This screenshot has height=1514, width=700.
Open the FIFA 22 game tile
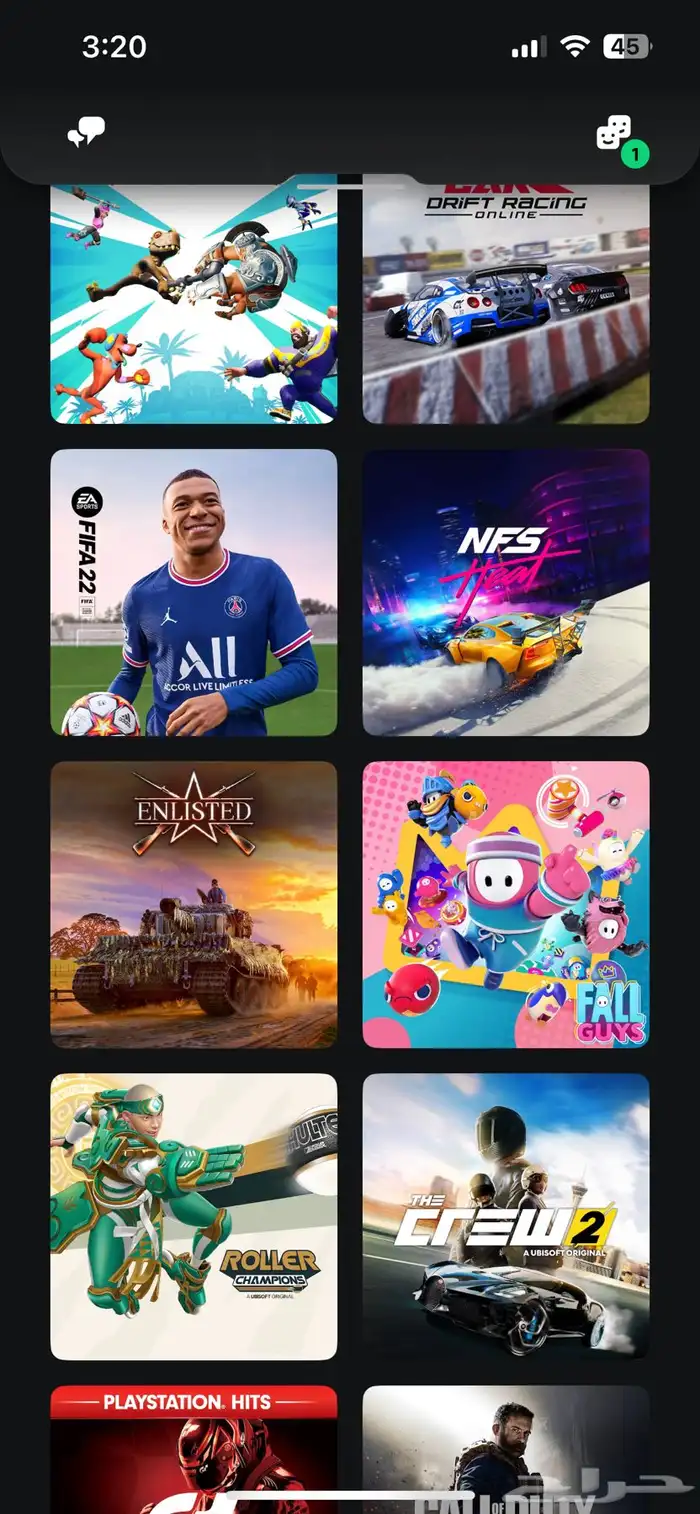[x=194, y=592]
